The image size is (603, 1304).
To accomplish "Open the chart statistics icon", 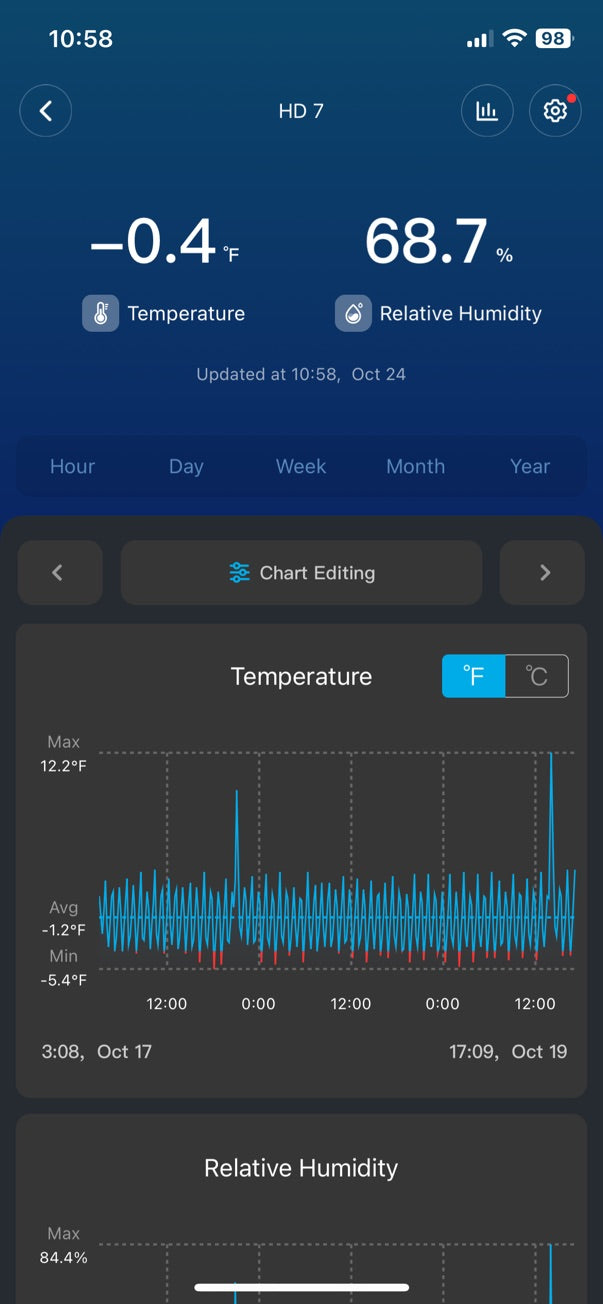I will [487, 111].
